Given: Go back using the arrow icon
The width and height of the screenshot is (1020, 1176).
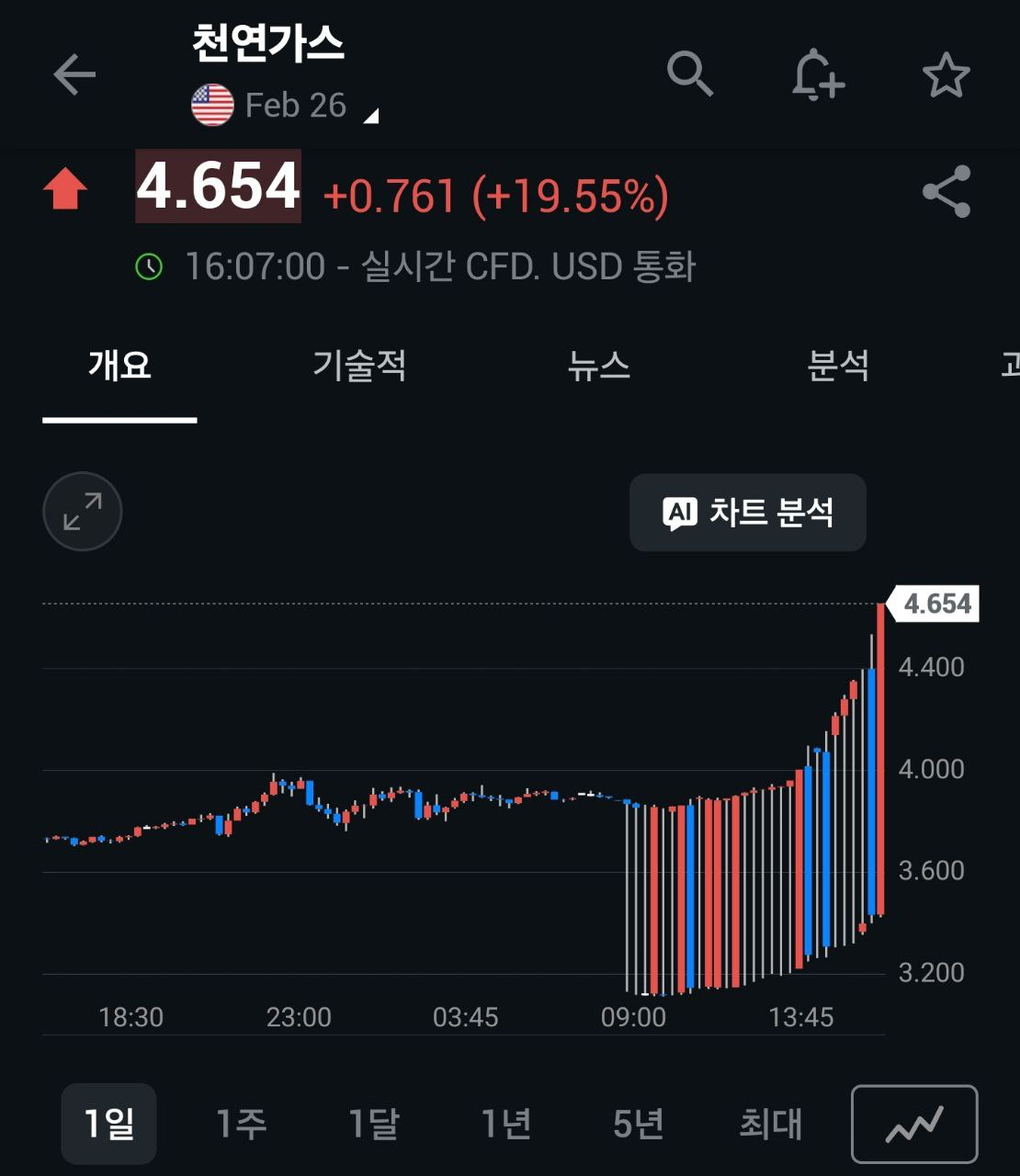Looking at the screenshot, I should [74, 74].
